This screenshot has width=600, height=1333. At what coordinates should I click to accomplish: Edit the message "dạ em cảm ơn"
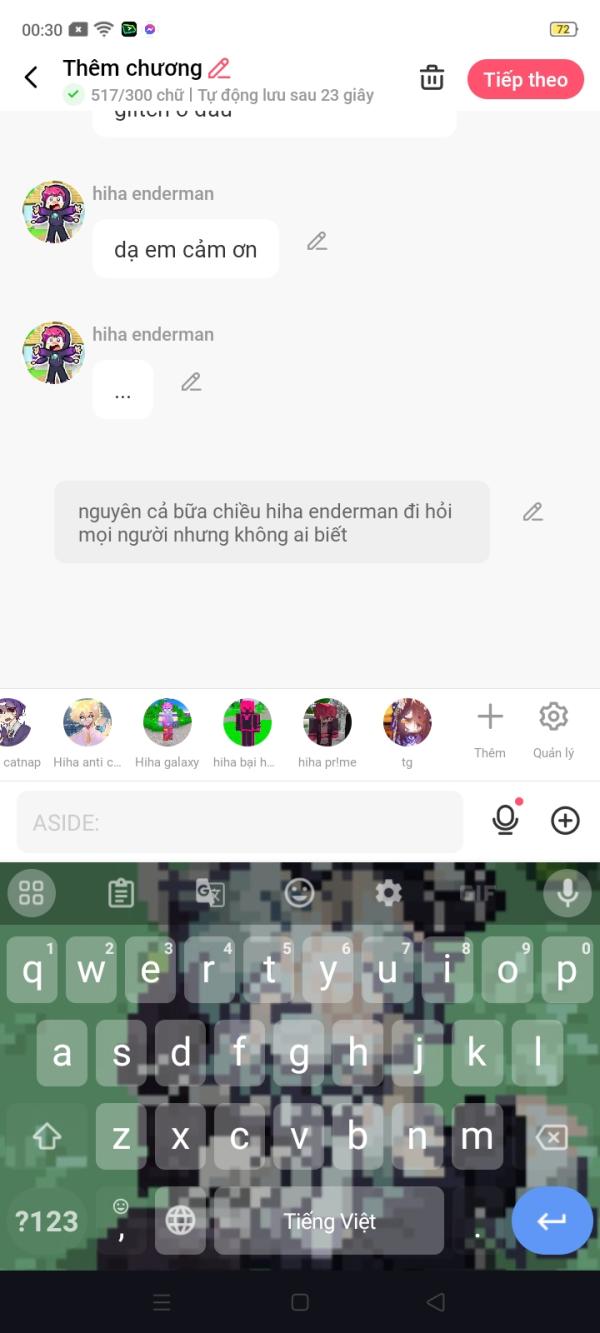coord(317,241)
